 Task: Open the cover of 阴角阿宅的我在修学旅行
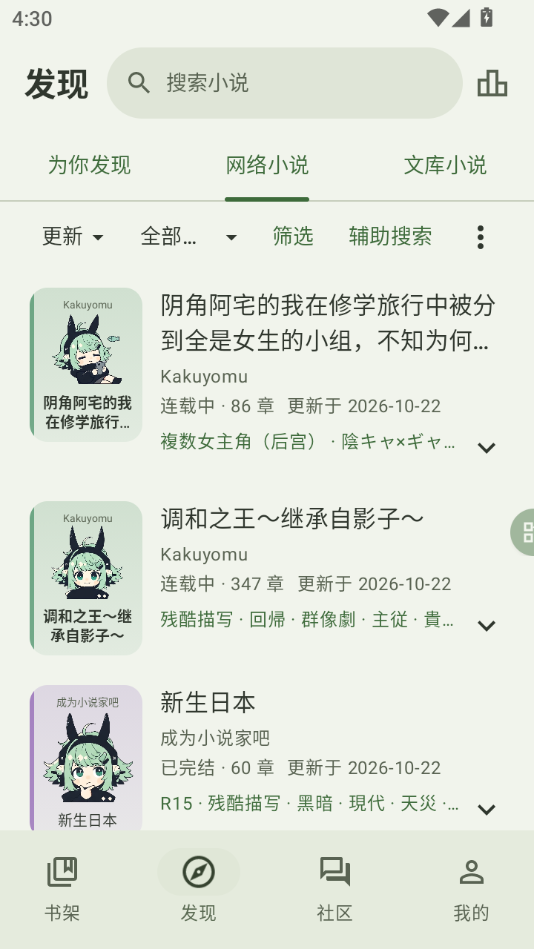86,364
